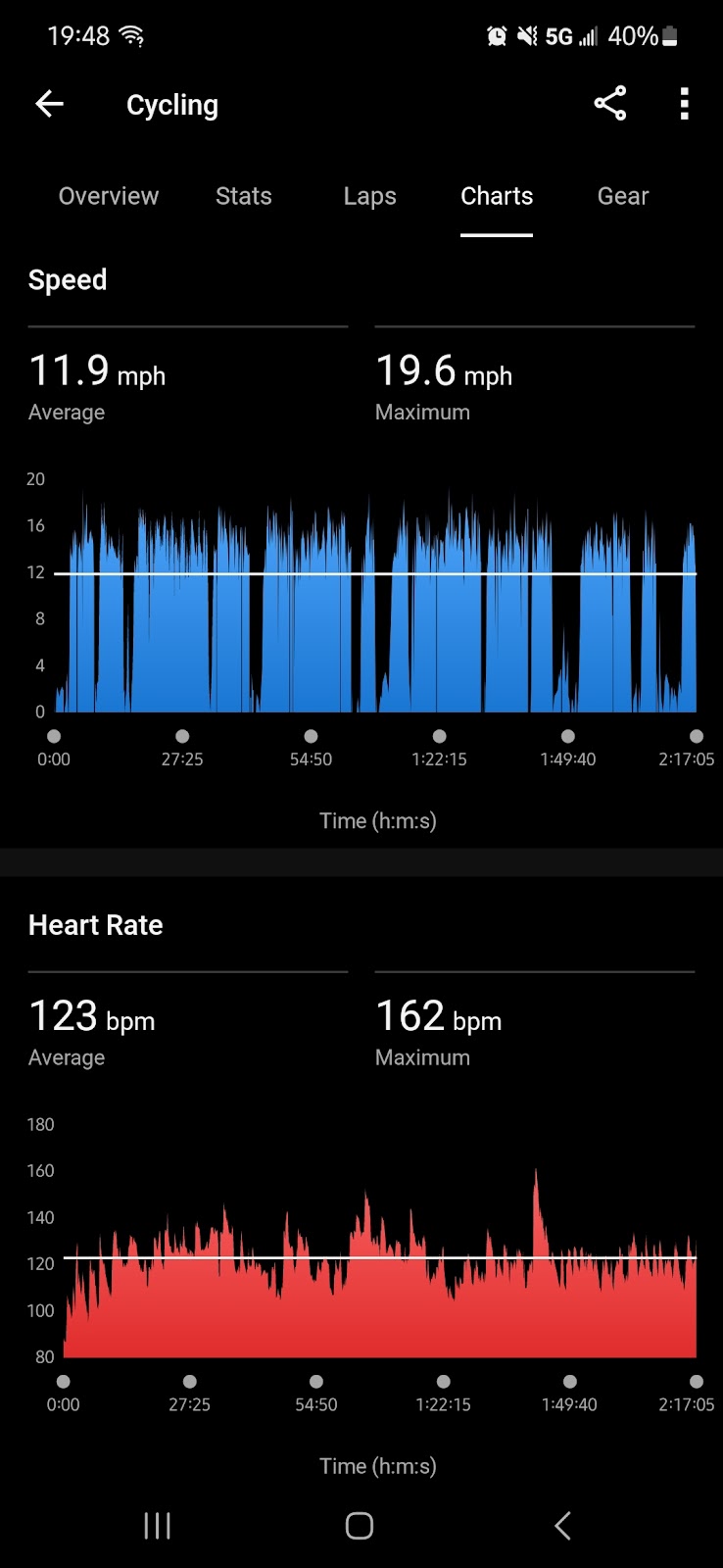Image resolution: width=723 pixels, height=1568 pixels.
Task: Go back from the Cycling activity
Action: 49,104
